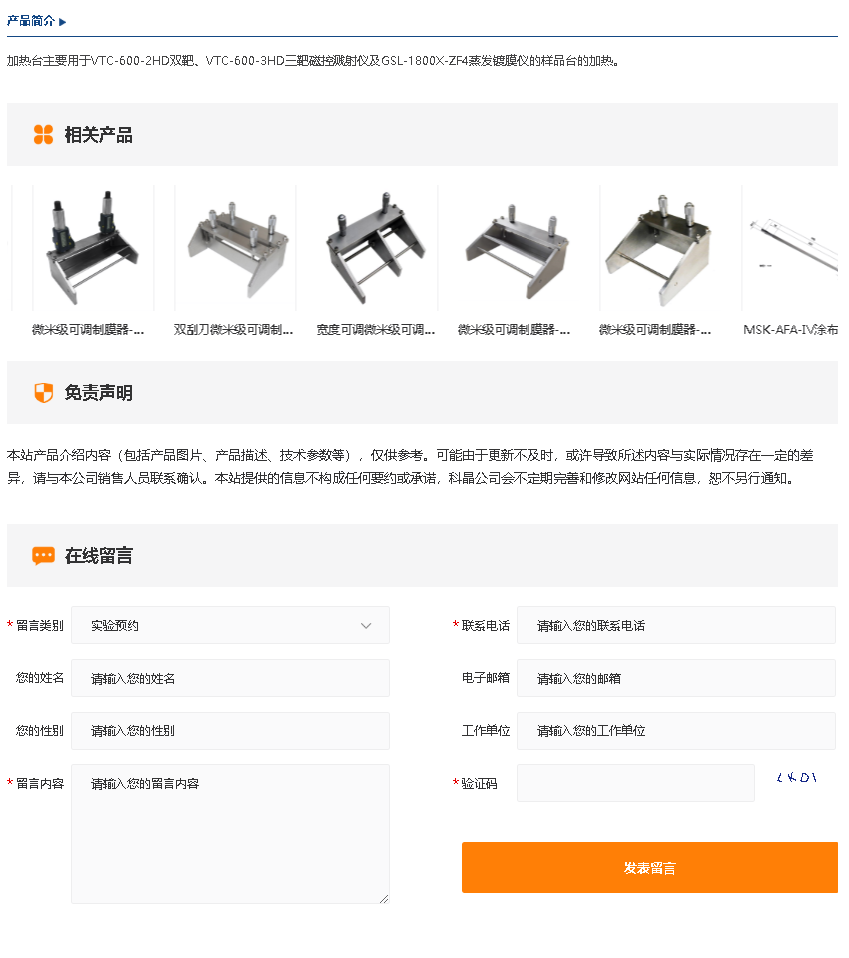849x958 pixels.
Task: Select the 验证码 verification code field
Action: click(635, 783)
